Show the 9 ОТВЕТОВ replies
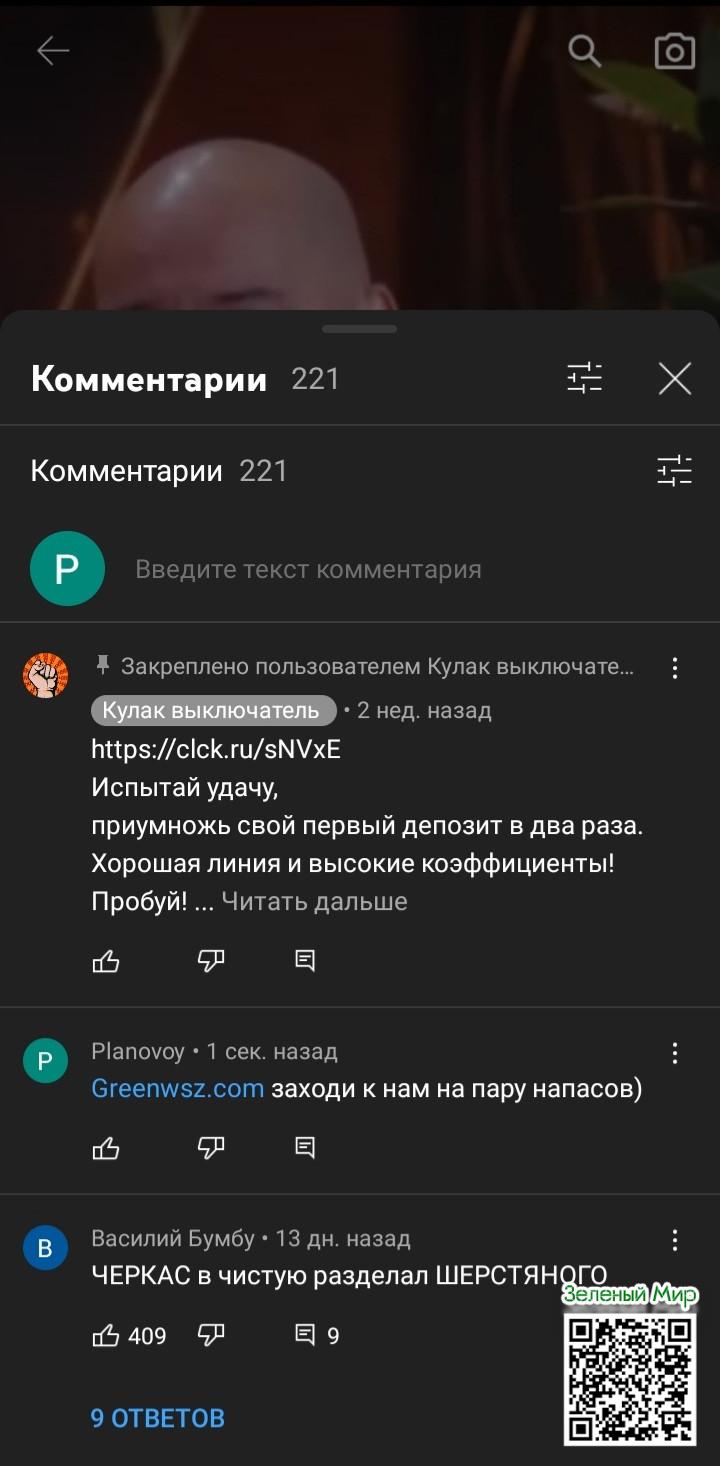This screenshot has width=720, height=1466. [158, 1418]
